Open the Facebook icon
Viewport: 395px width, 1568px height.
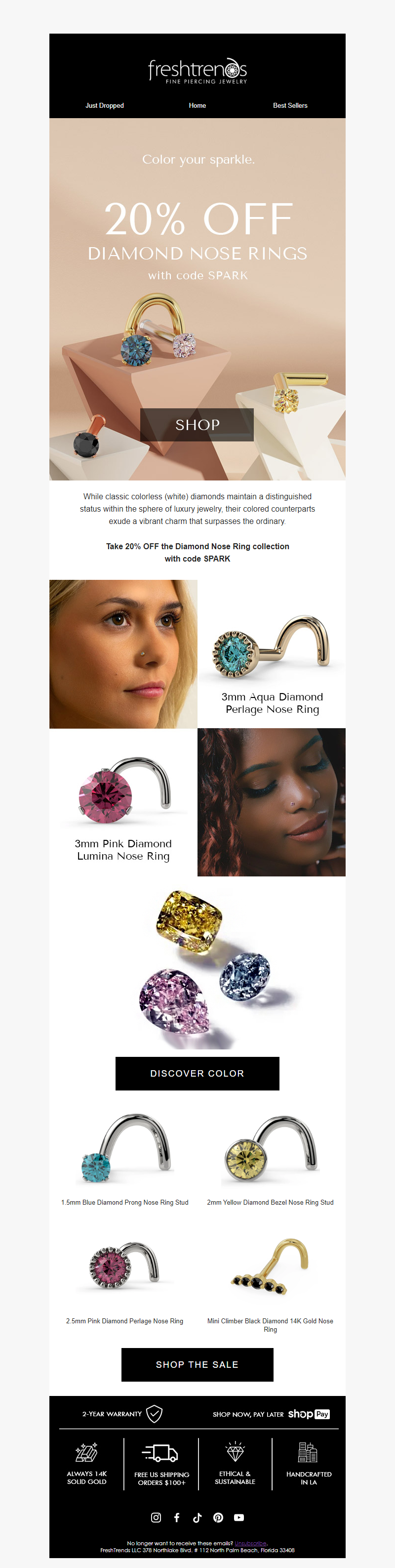(177, 1518)
